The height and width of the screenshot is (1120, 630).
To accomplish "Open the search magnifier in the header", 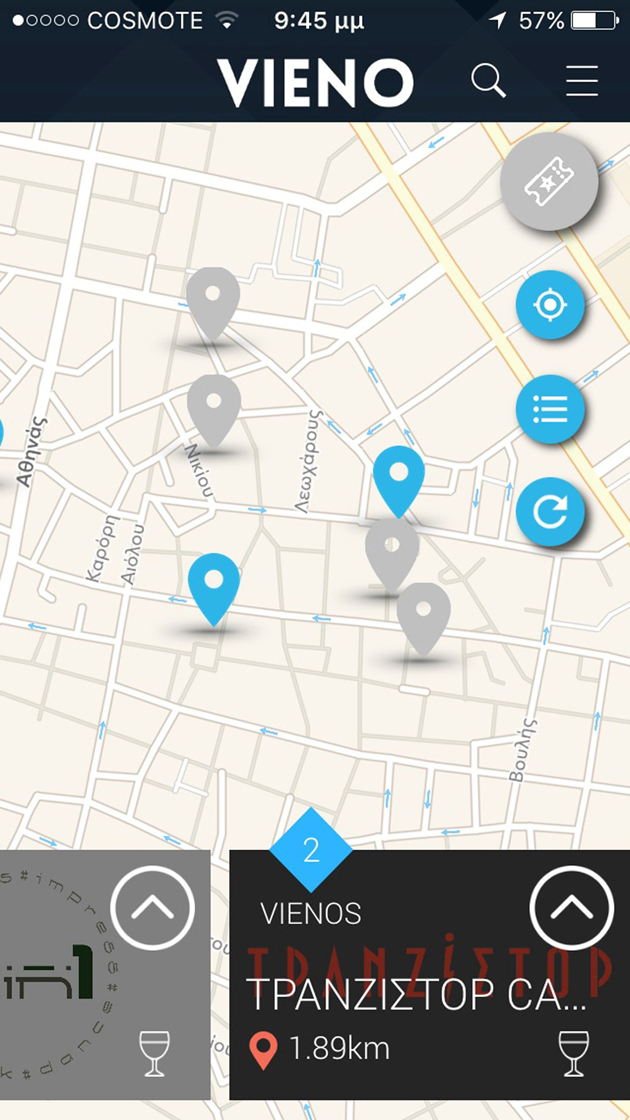I will pyautogui.click(x=488, y=81).
